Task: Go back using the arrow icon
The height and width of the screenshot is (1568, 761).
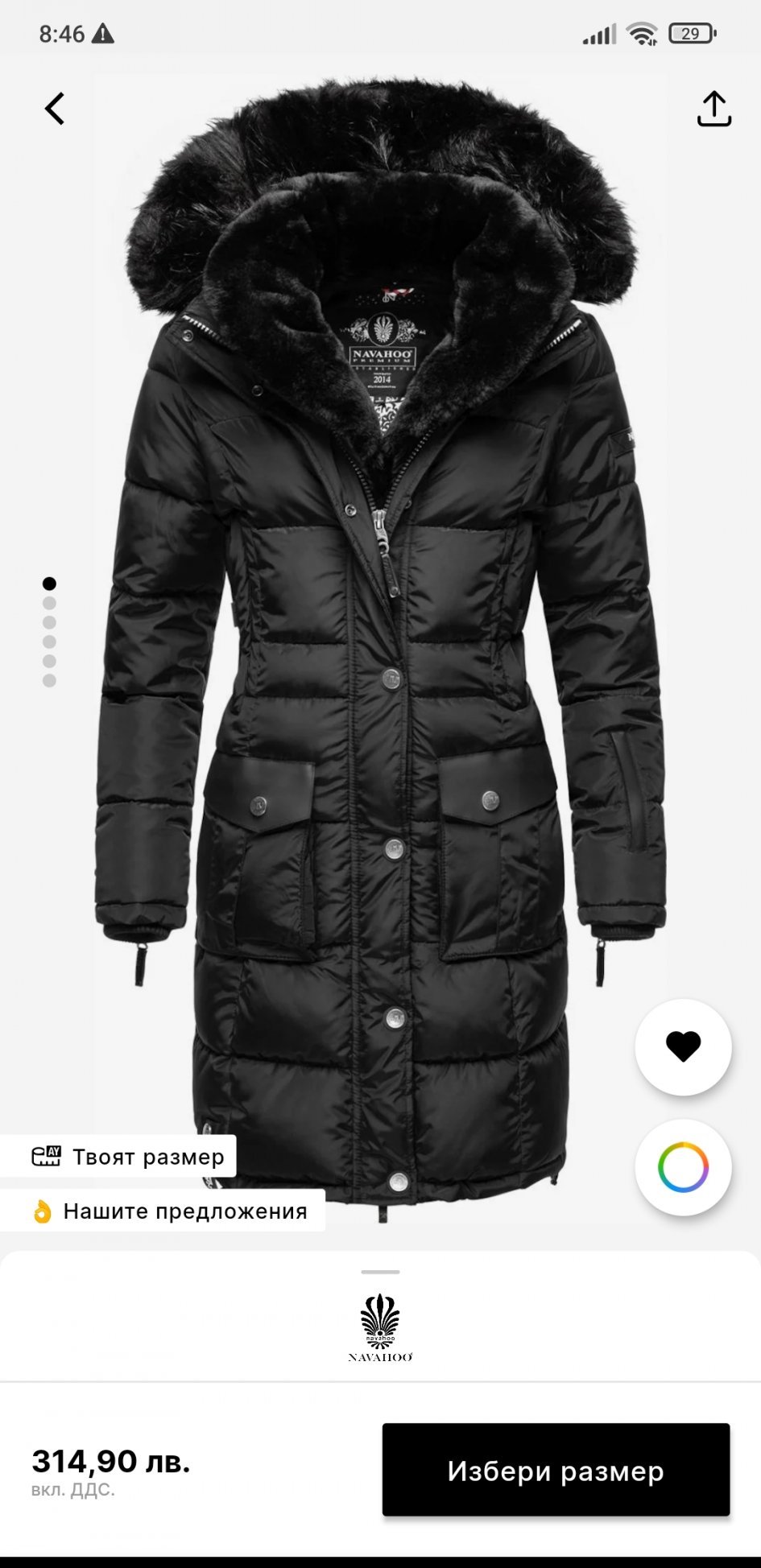Action: (54, 109)
